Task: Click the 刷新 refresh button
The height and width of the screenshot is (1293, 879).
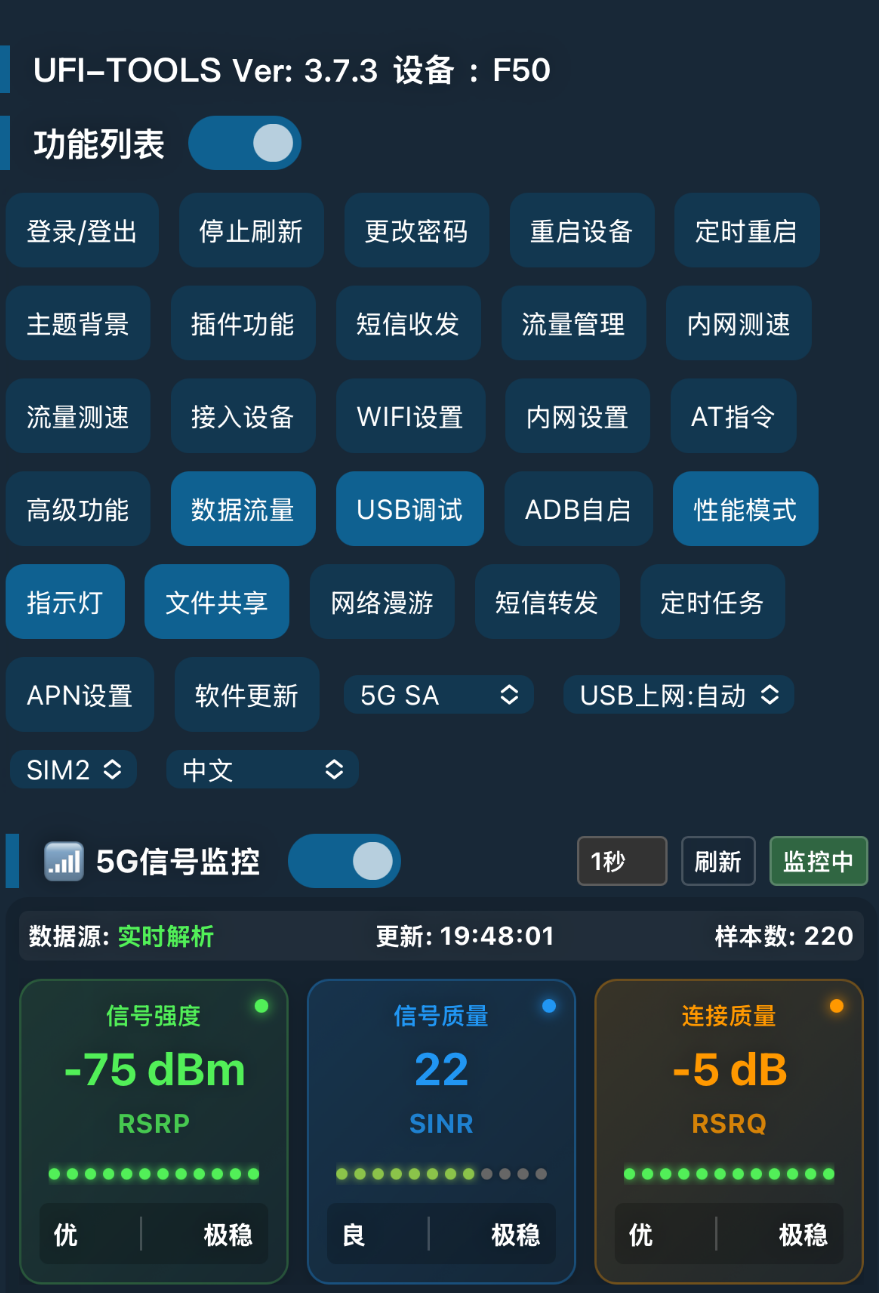Action: pyautogui.click(x=718, y=860)
